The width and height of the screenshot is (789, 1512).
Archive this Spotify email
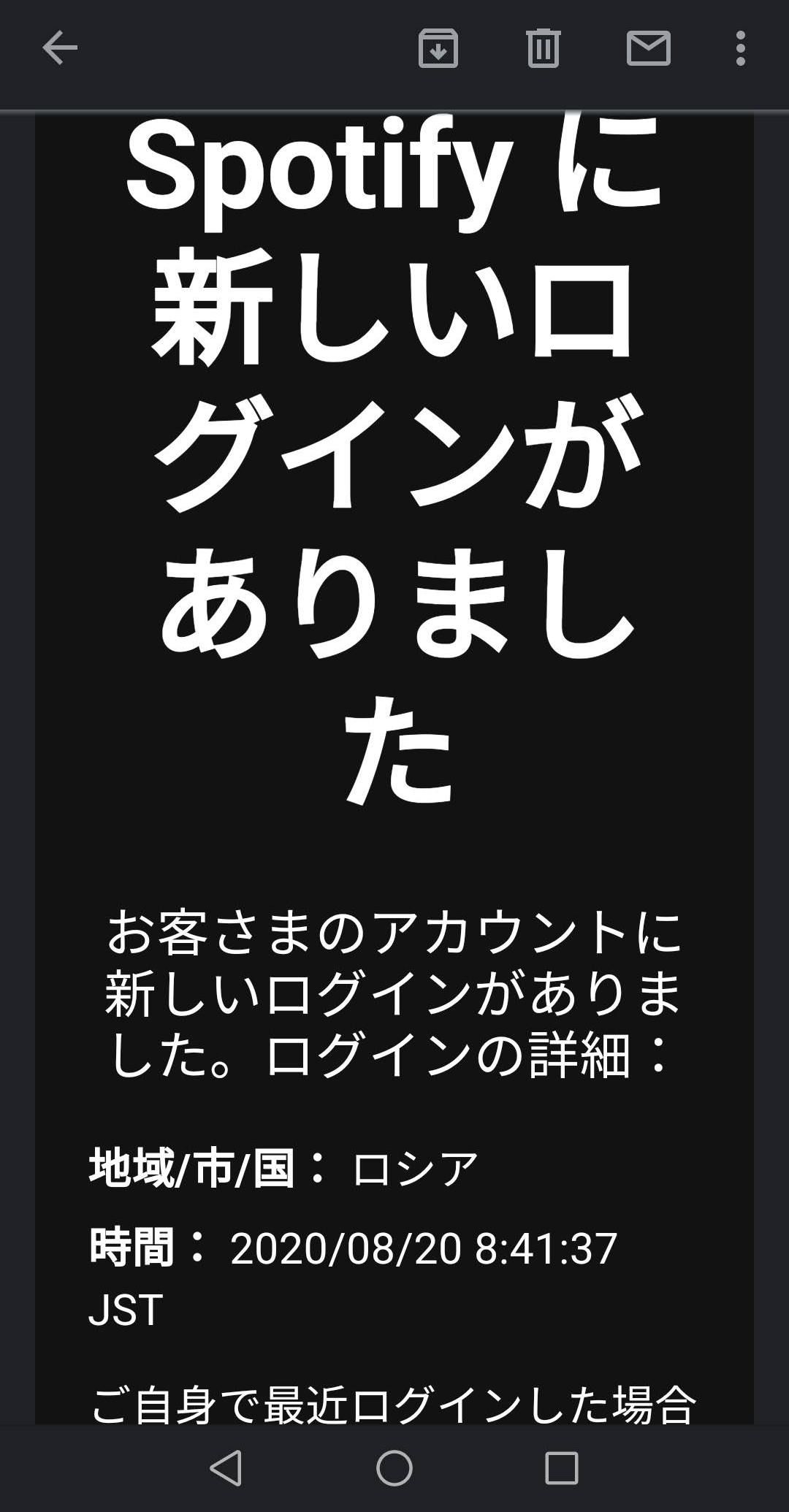pyautogui.click(x=438, y=49)
